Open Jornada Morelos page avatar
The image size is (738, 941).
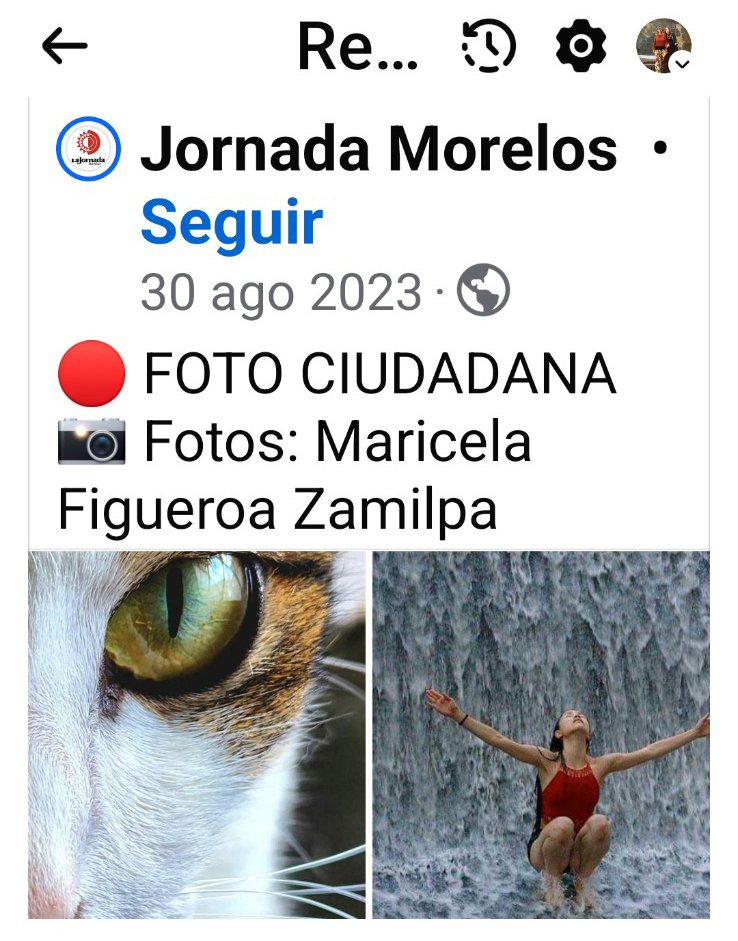pos(88,150)
